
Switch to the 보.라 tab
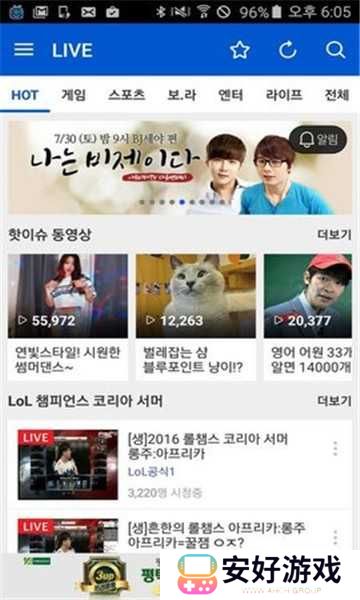click(182, 95)
